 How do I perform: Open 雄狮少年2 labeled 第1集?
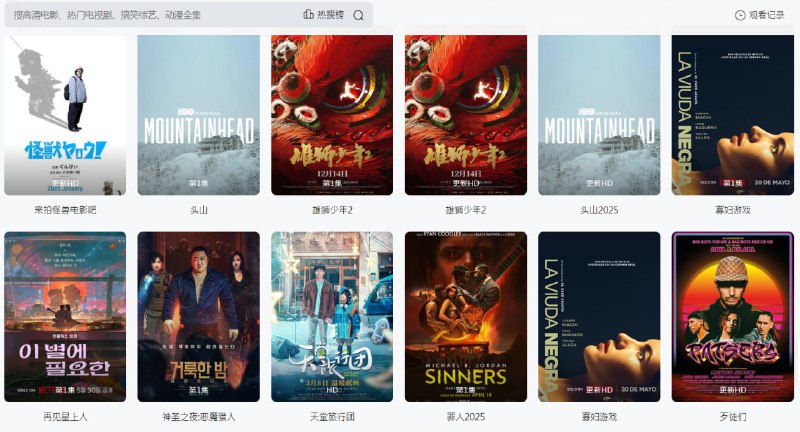click(332, 115)
